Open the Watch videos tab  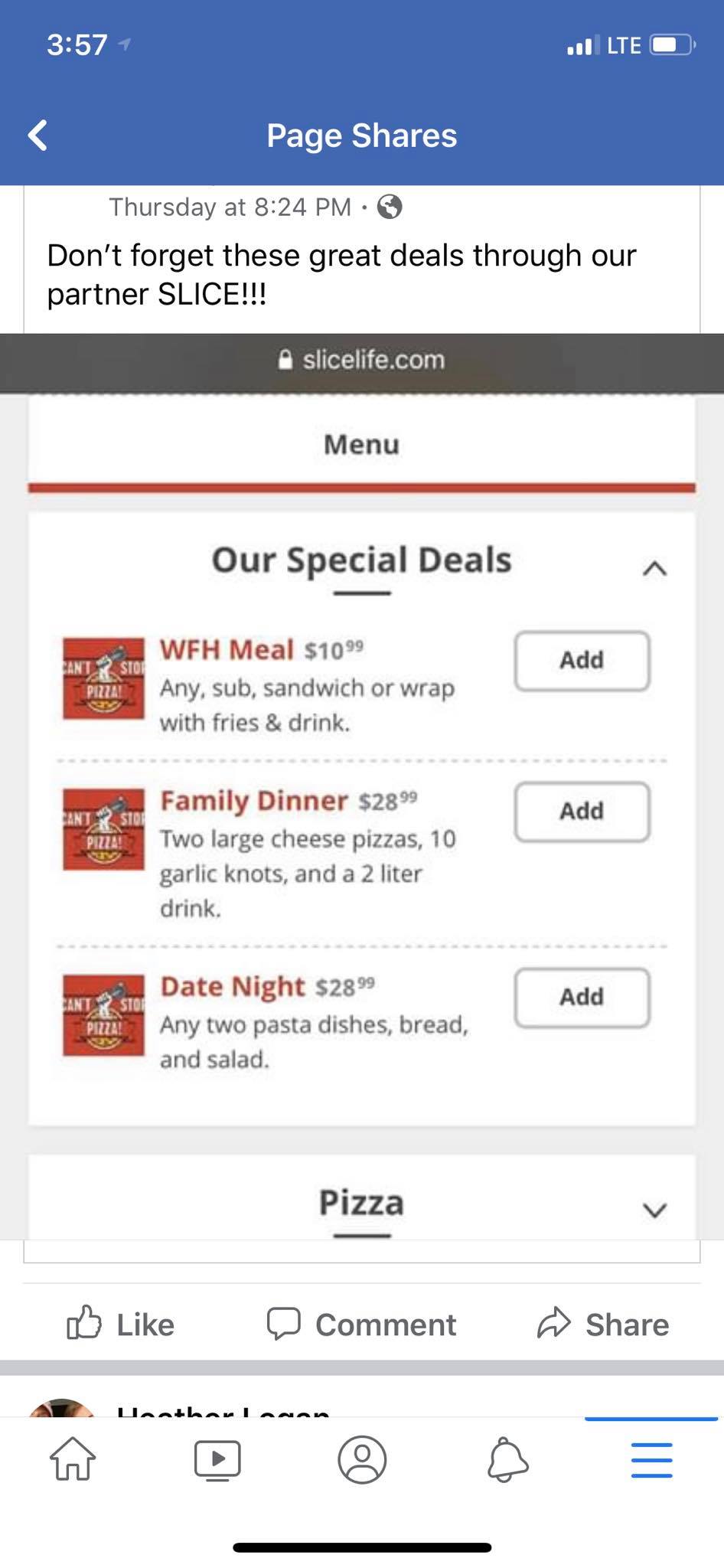click(217, 1459)
